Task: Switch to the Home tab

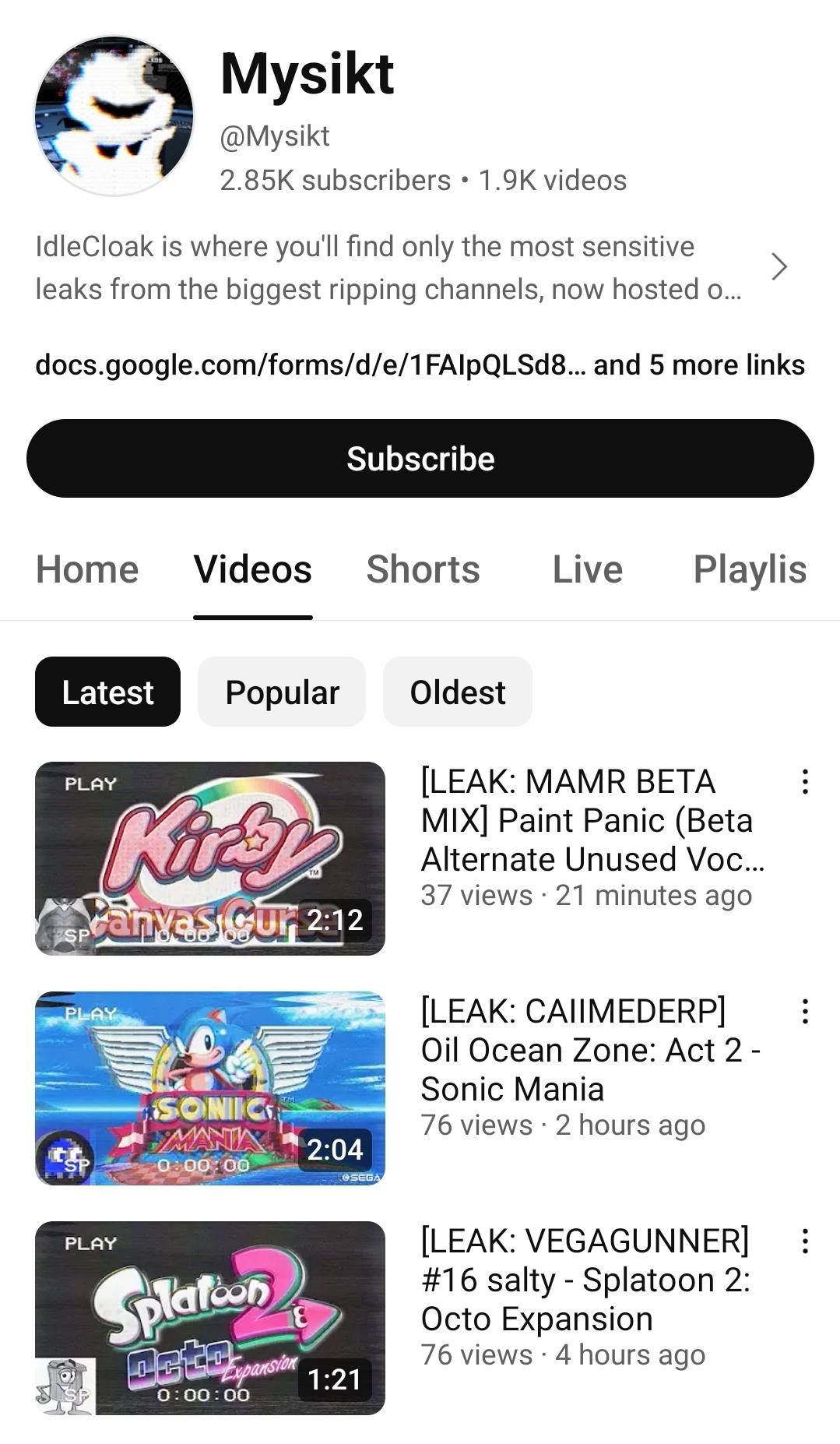Action: 87,569
